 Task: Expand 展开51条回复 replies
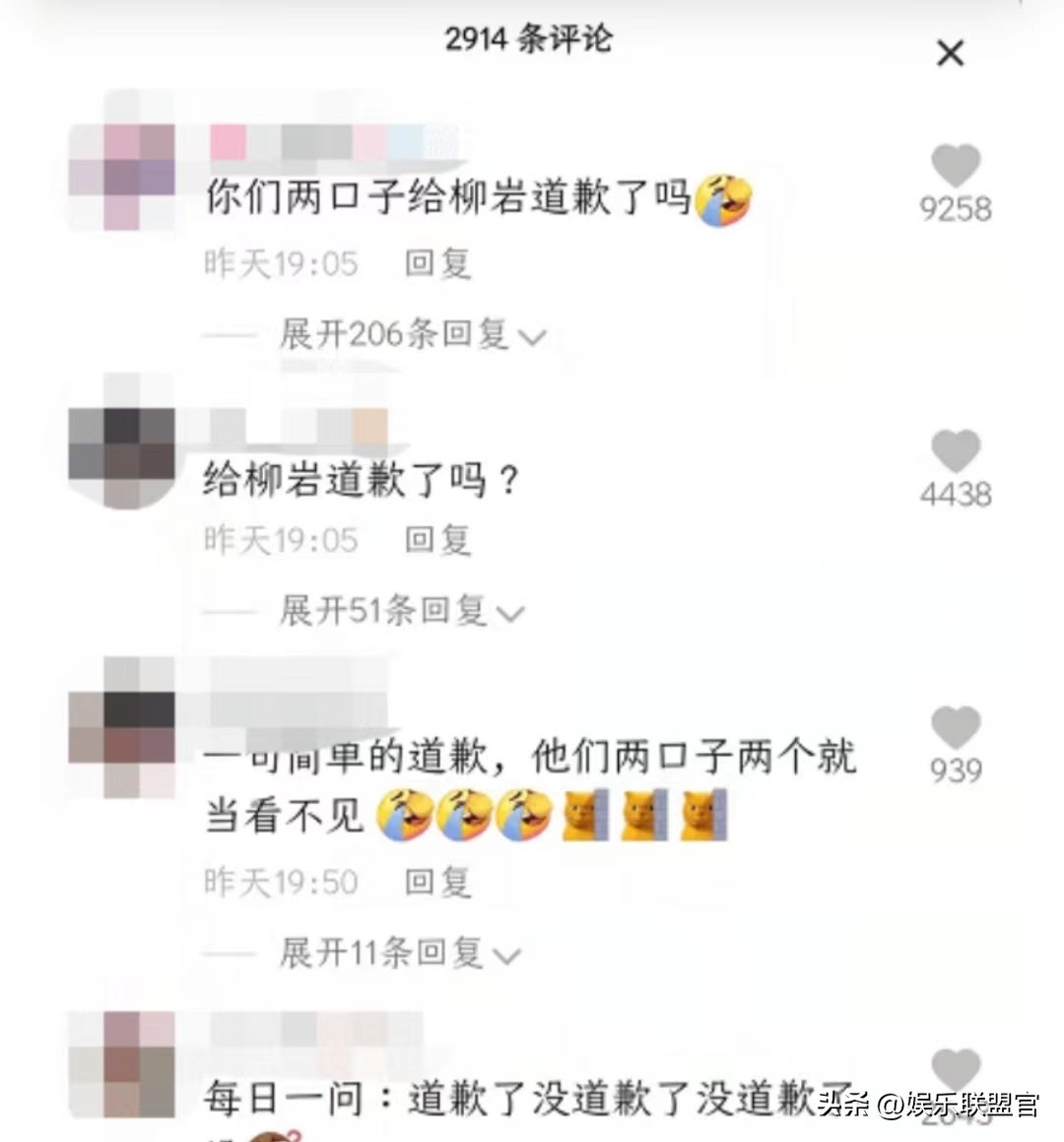coord(401,611)
